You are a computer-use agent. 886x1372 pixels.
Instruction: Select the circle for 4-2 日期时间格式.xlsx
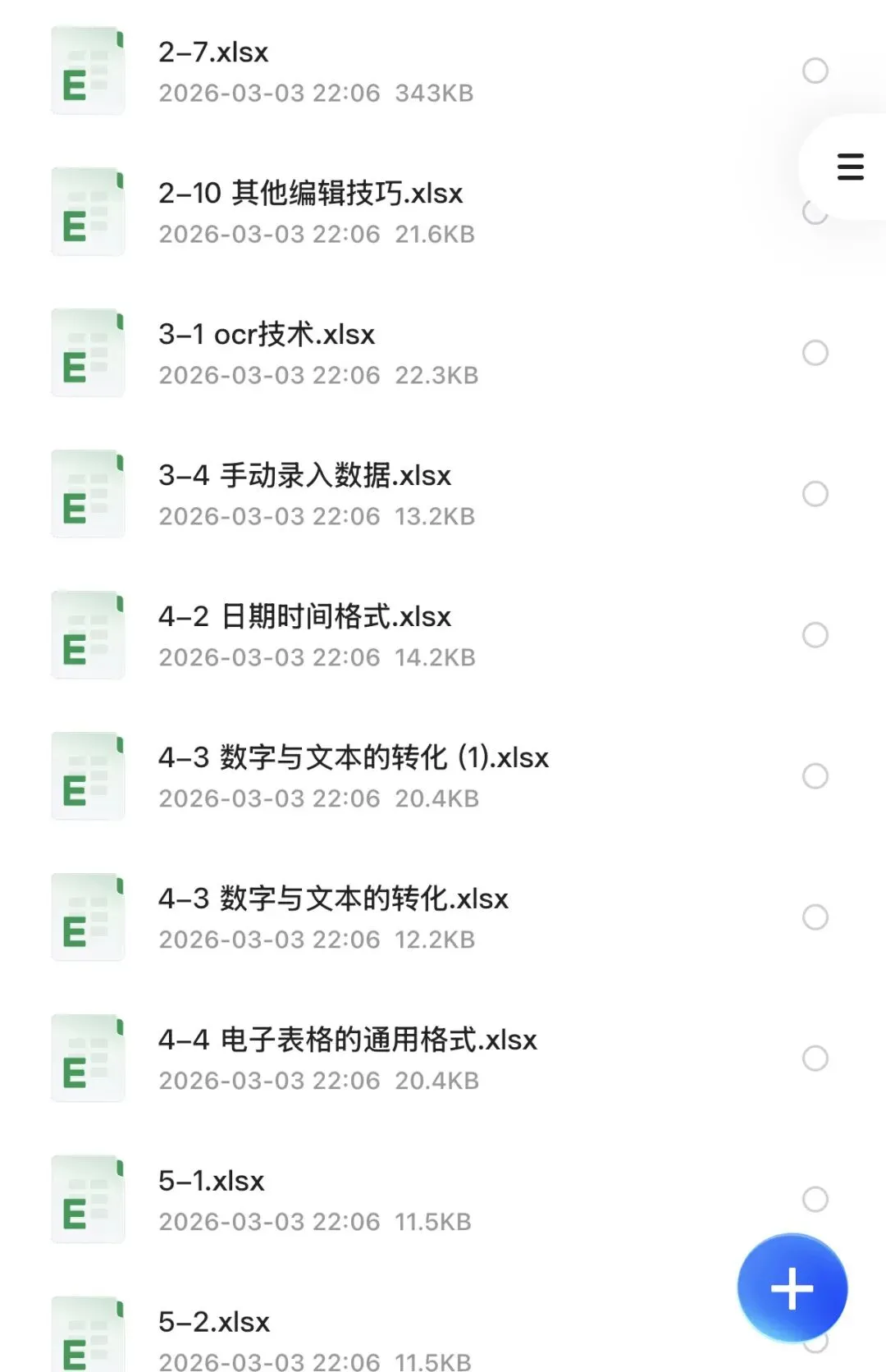coord(815,635)
